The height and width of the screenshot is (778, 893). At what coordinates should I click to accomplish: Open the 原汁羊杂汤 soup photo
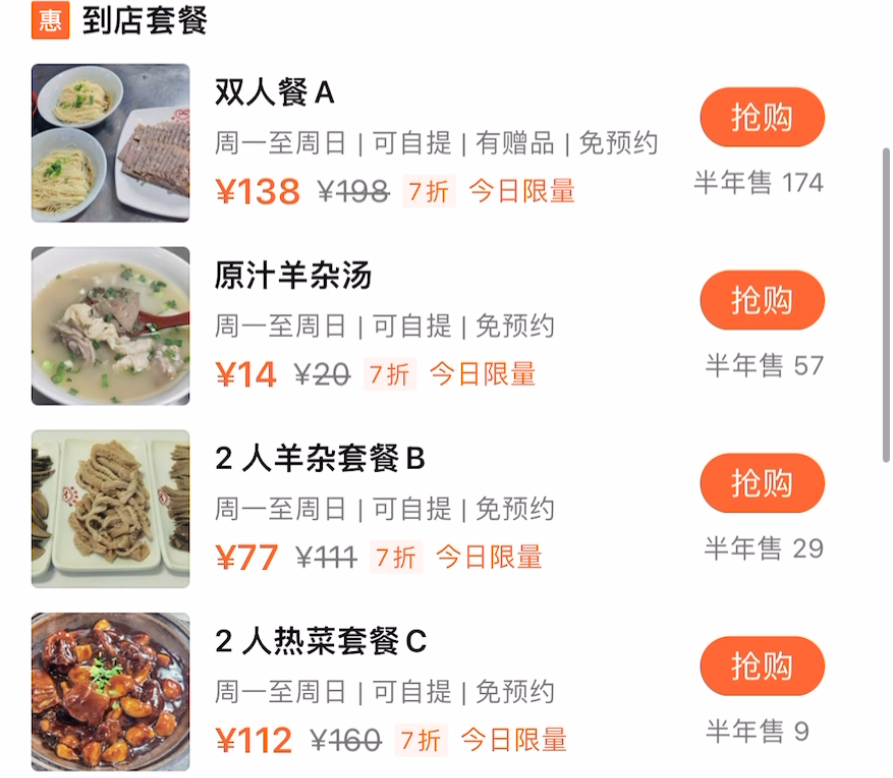click(x=110, y=326)
